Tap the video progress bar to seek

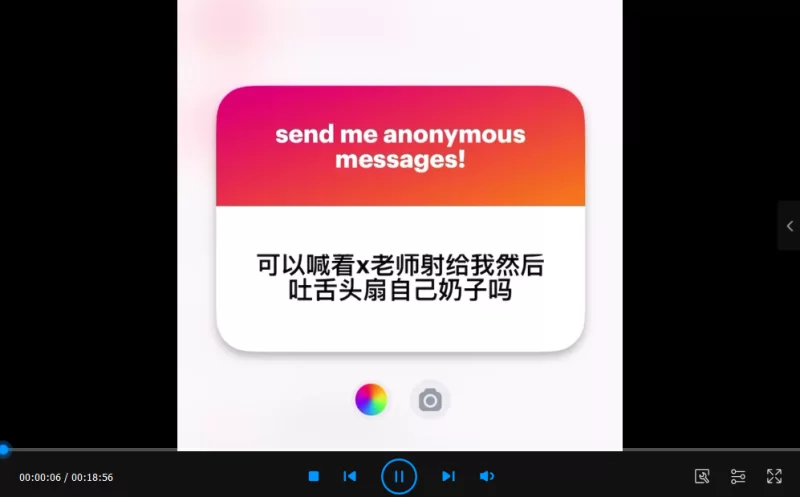coord(400,450)
